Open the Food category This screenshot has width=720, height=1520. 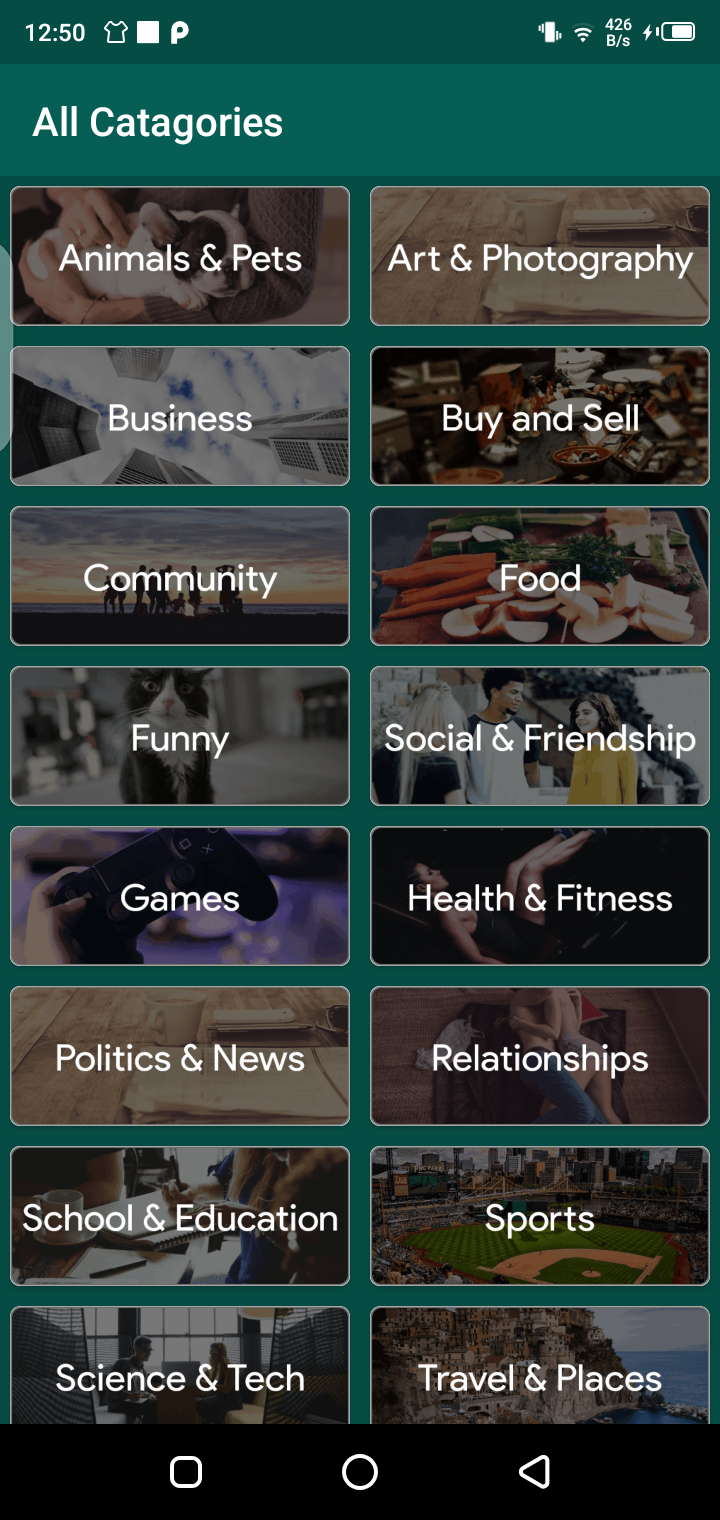[x=540, y=576]
